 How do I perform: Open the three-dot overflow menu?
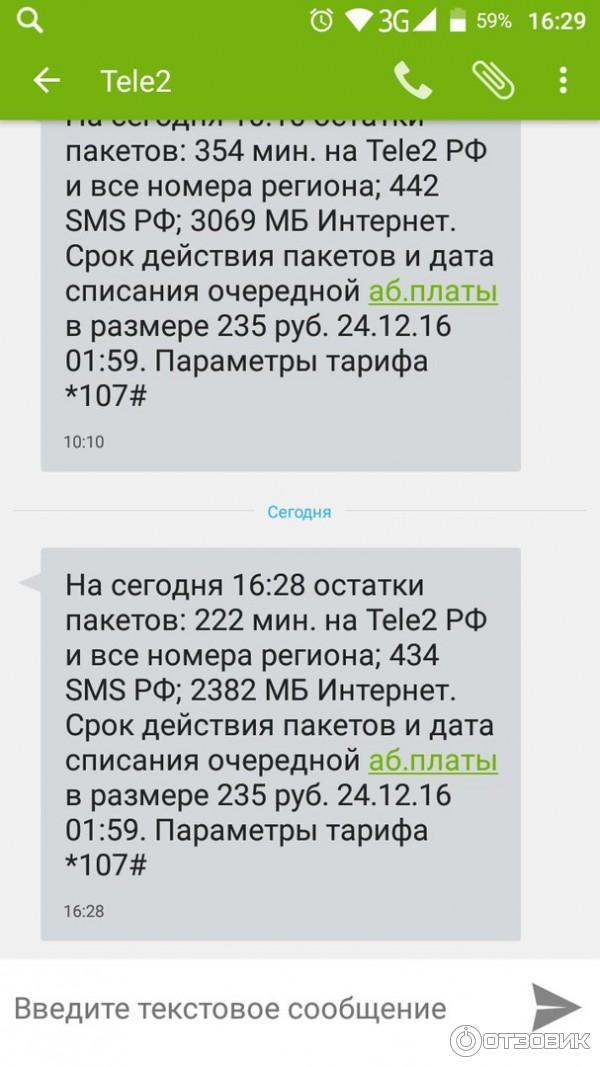click(x=563, y=81)
